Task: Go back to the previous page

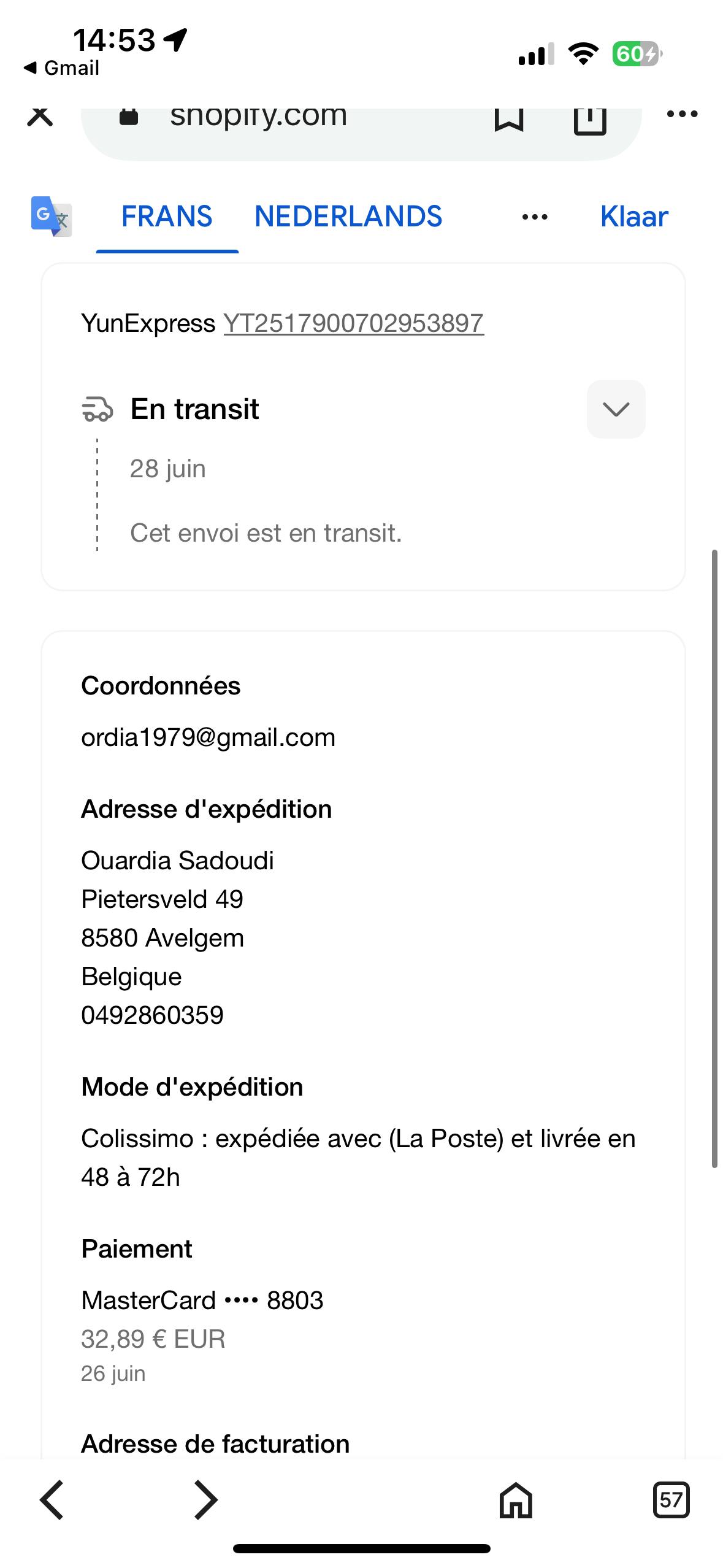Action: click(x=52, y=1501)
